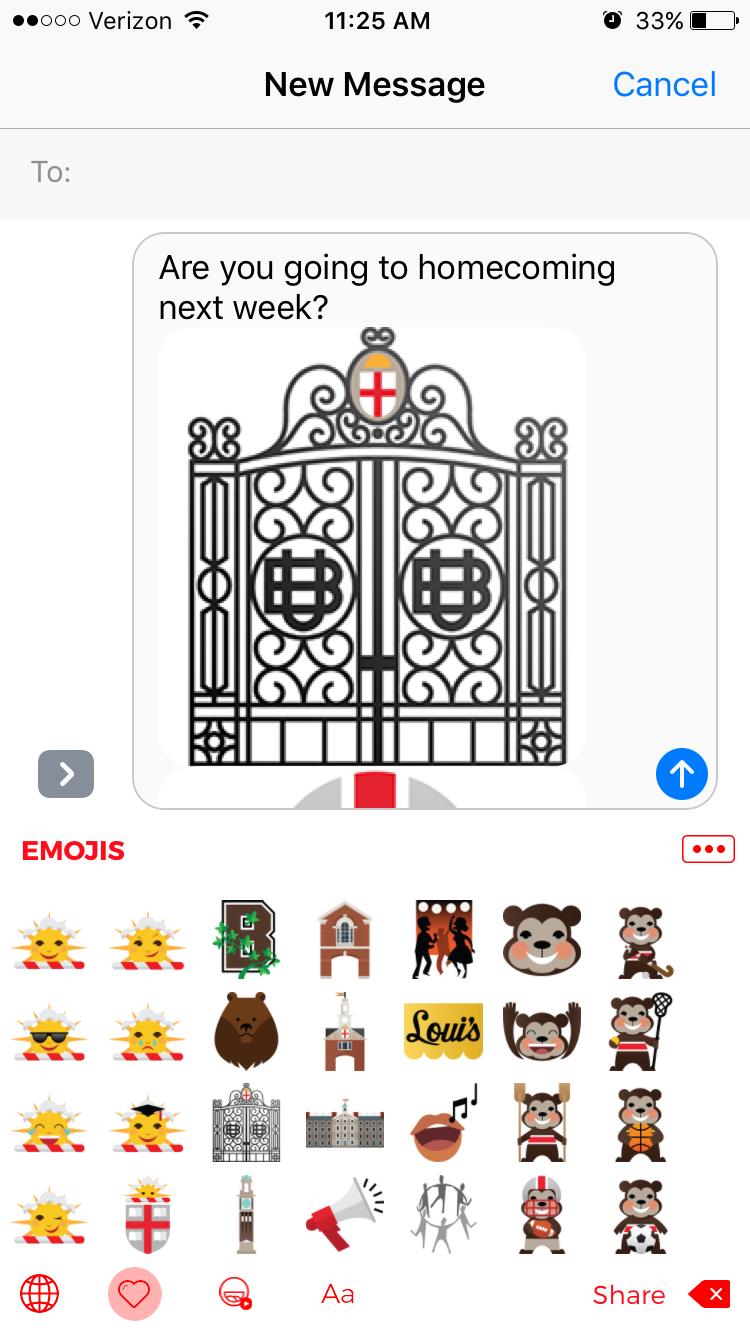Open the favorites heart tab

pos(134,1294)
